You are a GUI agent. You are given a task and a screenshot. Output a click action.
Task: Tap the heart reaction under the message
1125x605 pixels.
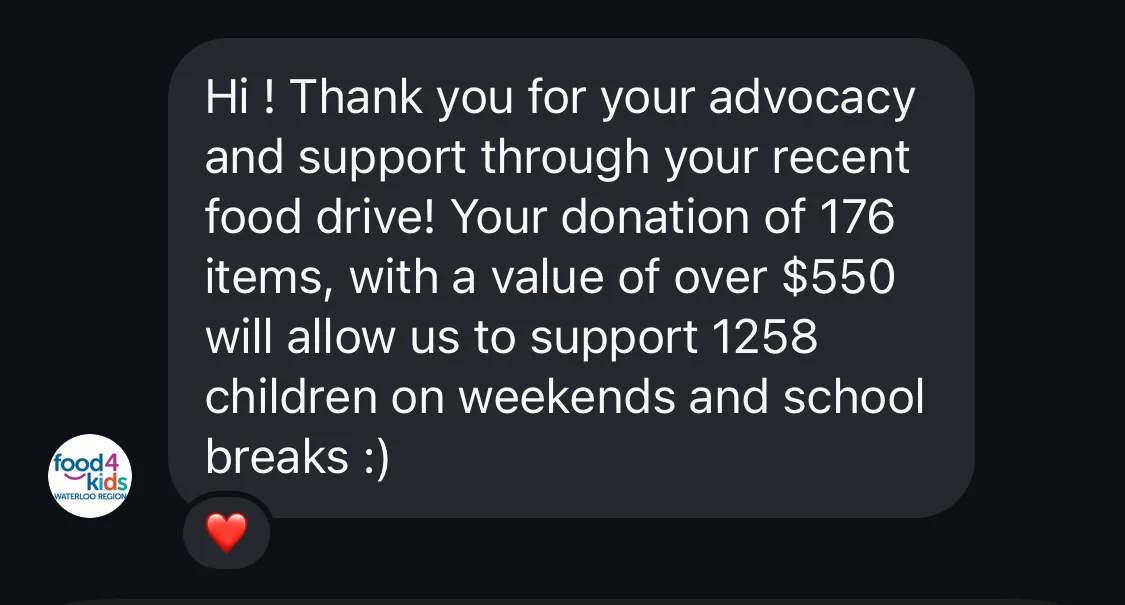[x=226, y=532]
